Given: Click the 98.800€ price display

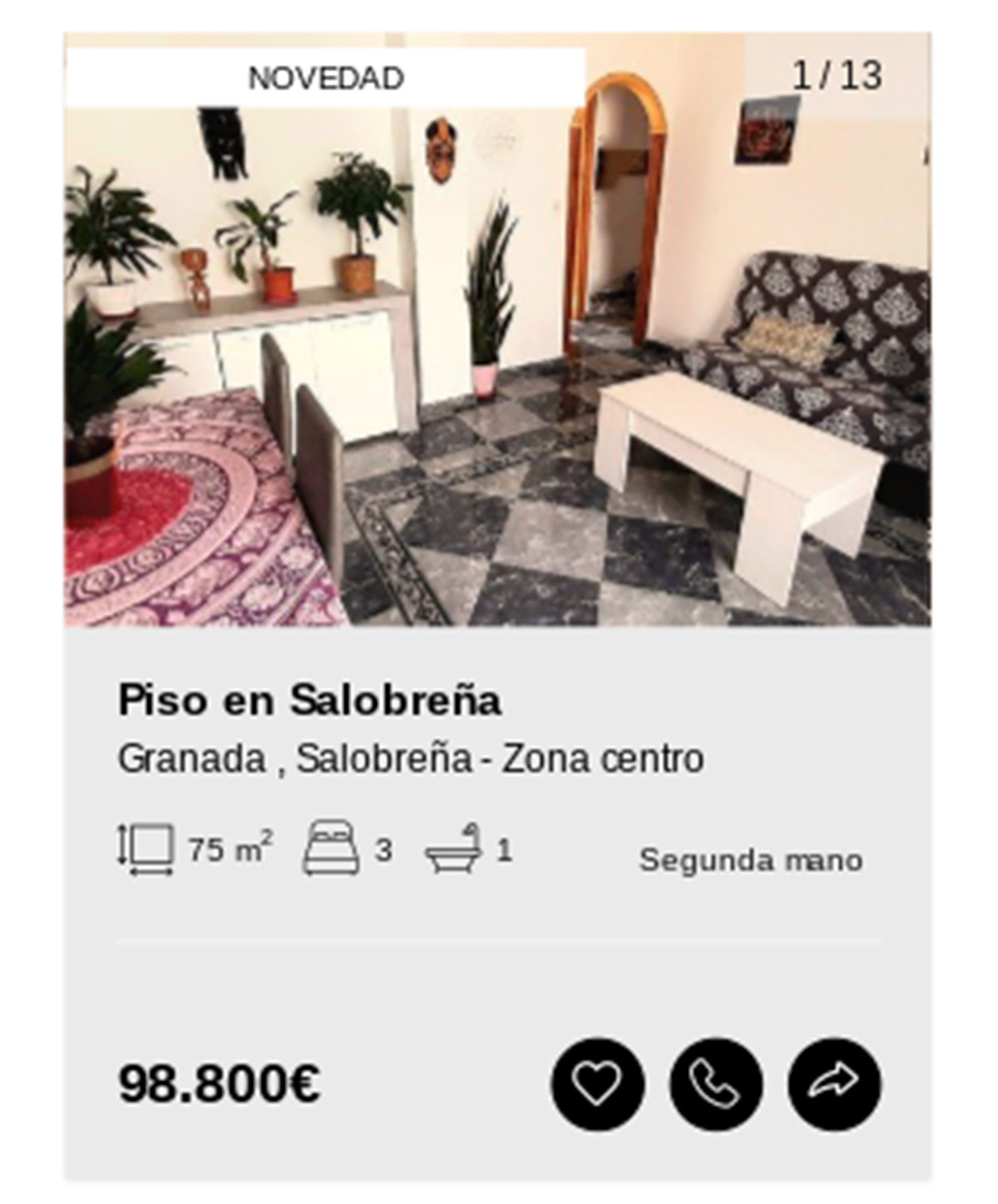Looking at the screenshot, I should pos(220,1083).
